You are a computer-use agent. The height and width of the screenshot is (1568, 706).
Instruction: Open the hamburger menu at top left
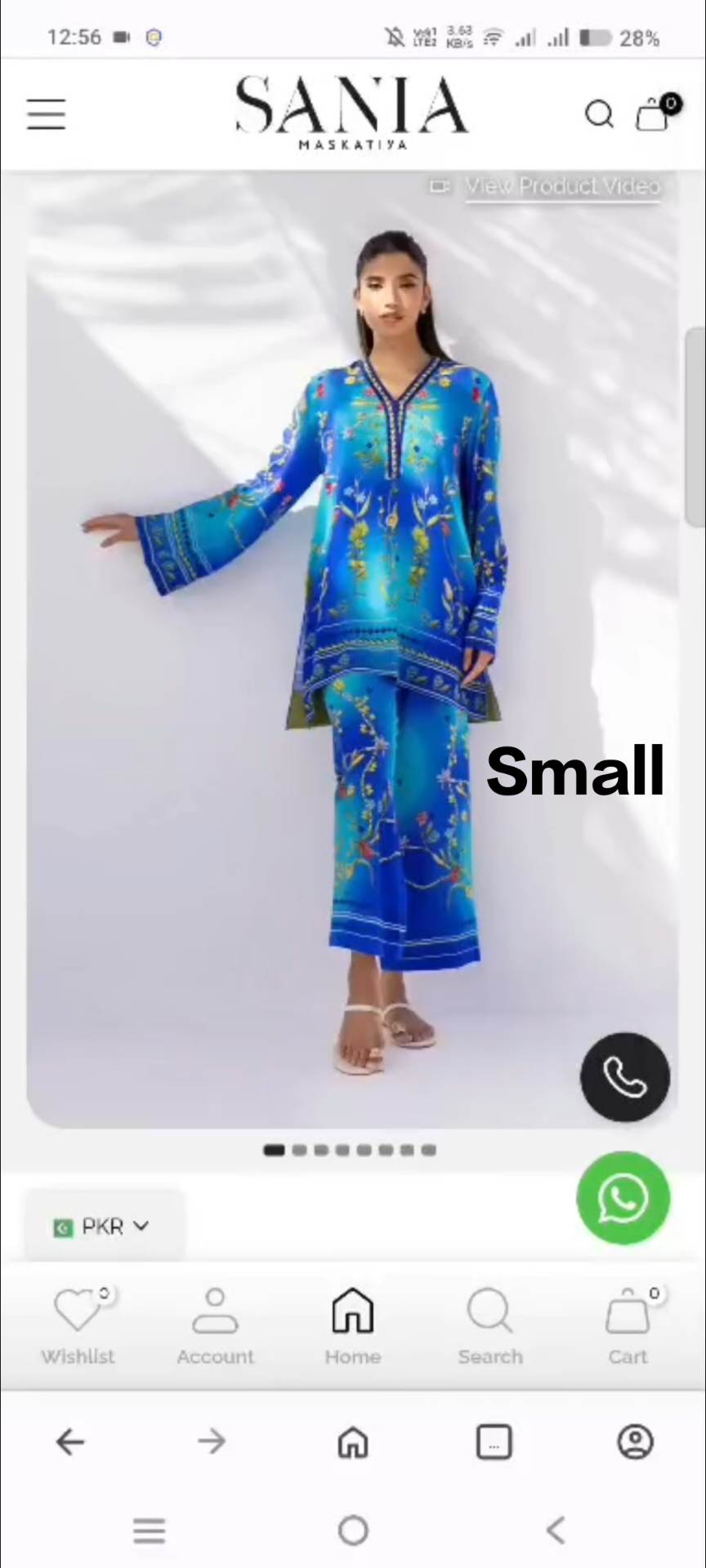[x=46, y=114]
